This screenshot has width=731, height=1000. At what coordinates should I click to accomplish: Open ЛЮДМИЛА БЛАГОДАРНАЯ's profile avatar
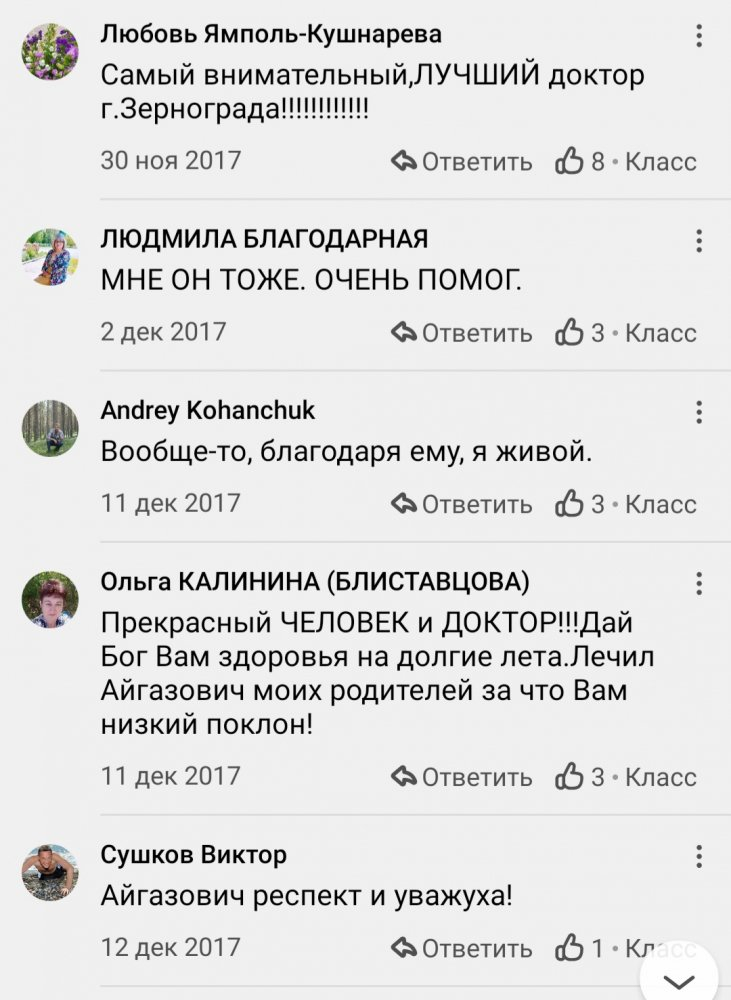50,258
